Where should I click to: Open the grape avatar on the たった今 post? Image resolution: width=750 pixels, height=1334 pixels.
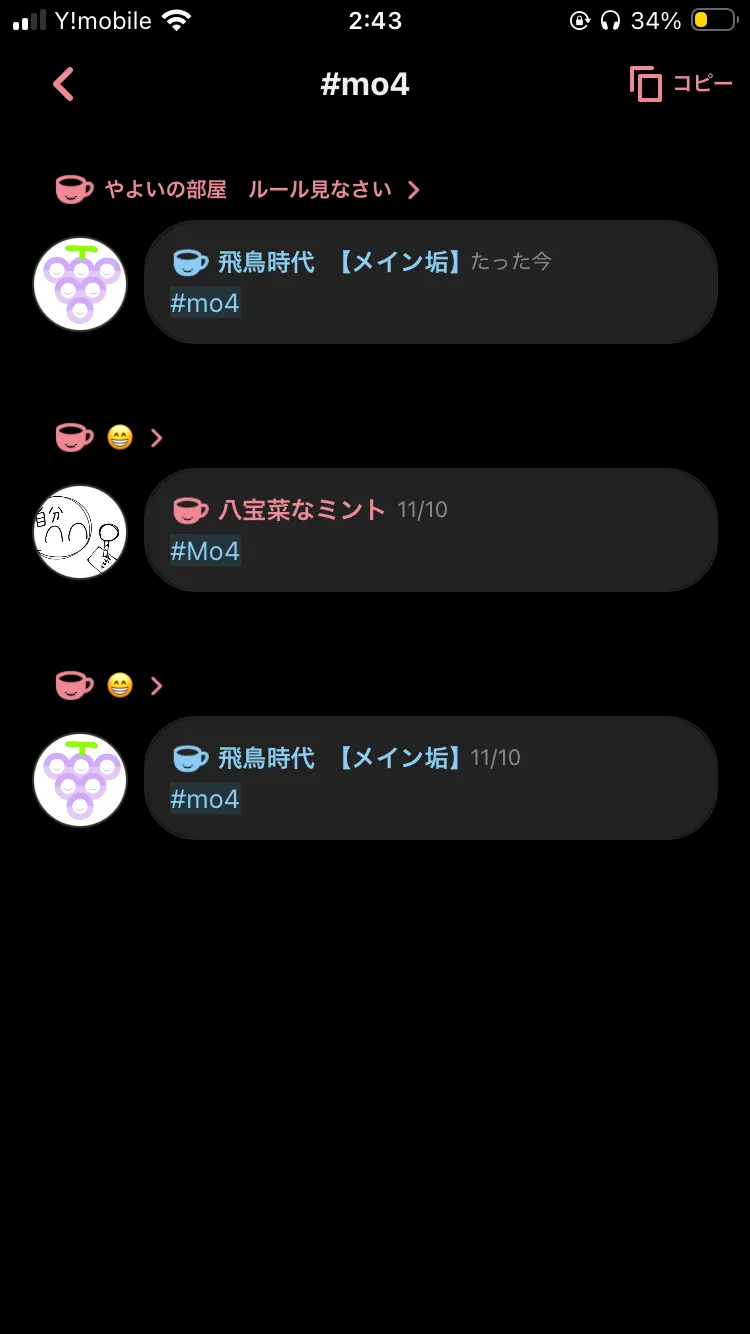(80, 284)
